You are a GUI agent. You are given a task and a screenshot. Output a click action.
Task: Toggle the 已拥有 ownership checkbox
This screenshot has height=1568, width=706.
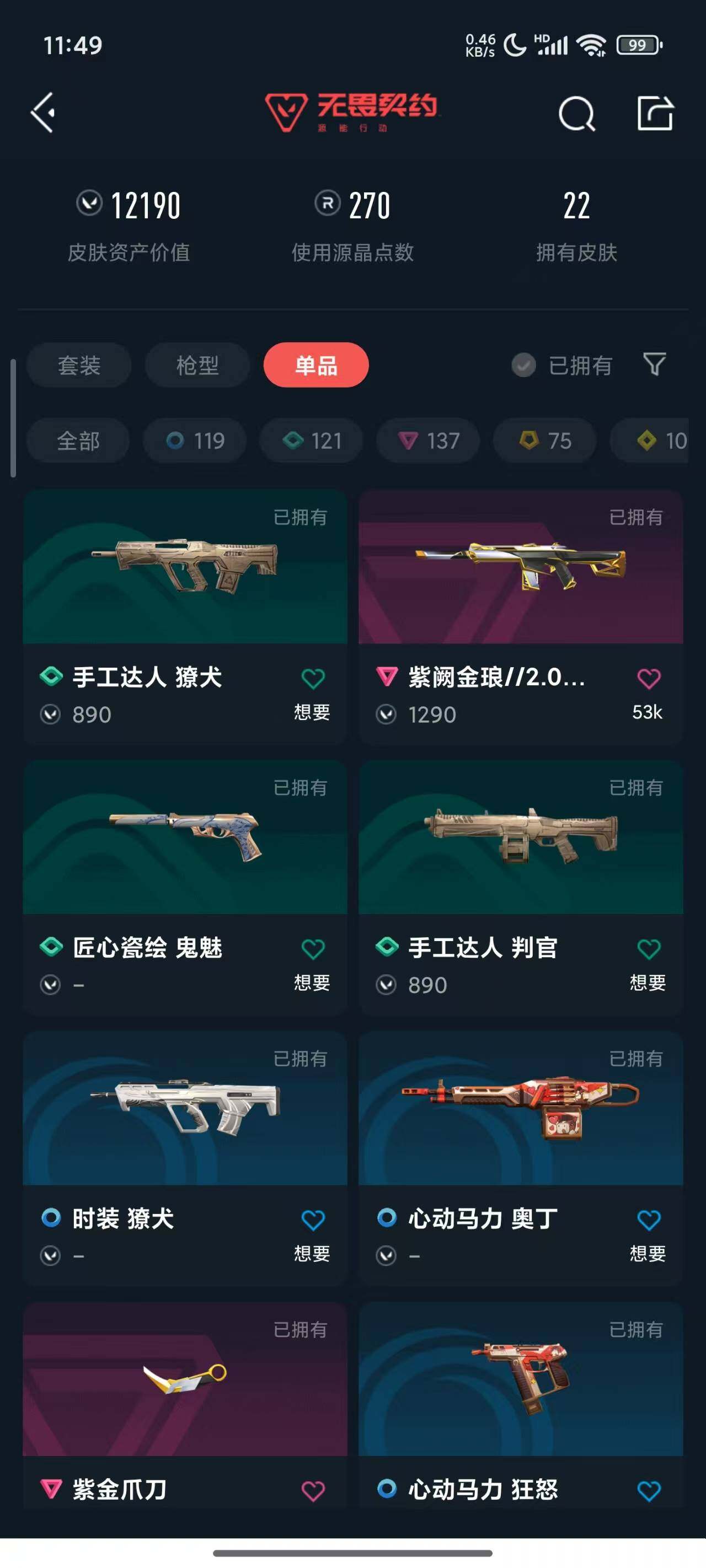[523, 365]
